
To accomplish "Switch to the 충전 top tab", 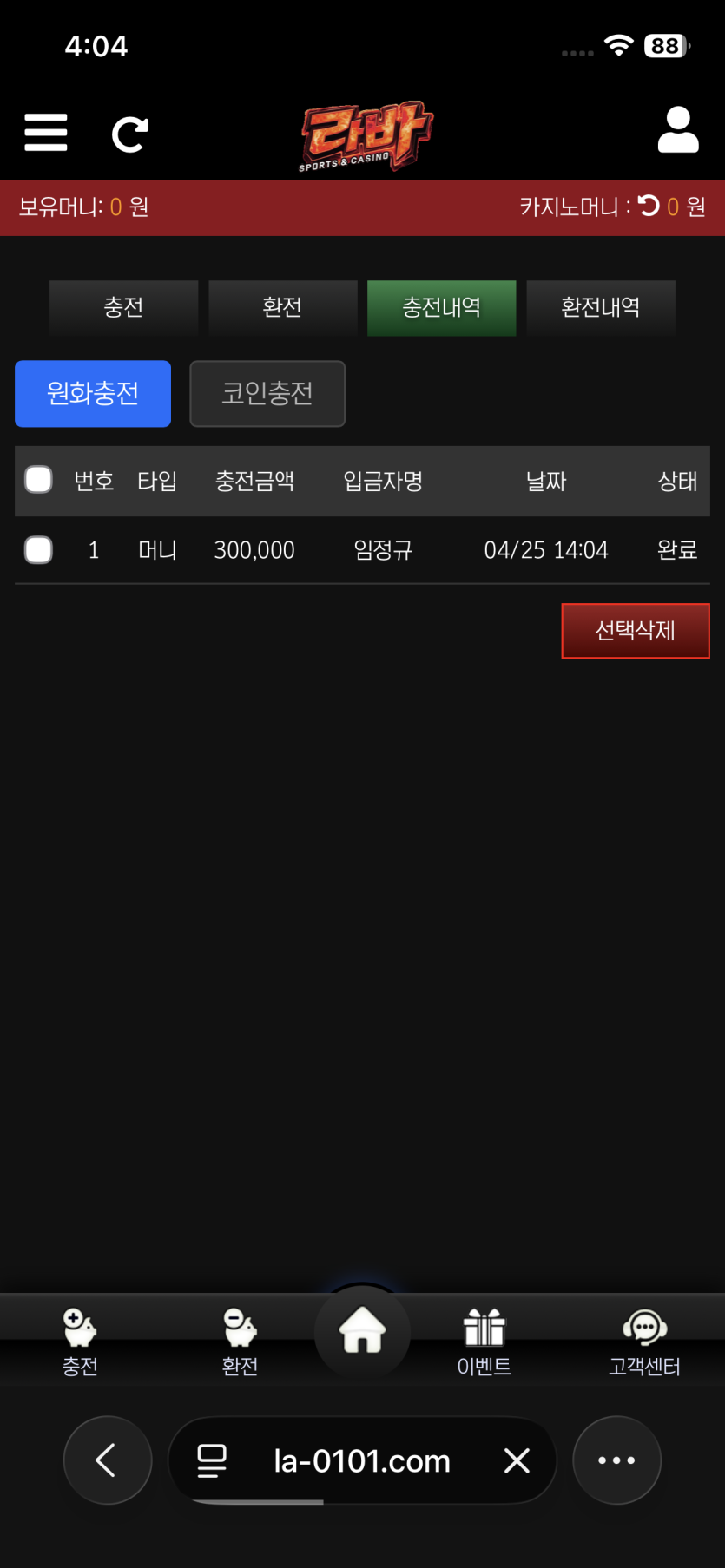I will tap(123, 307).
